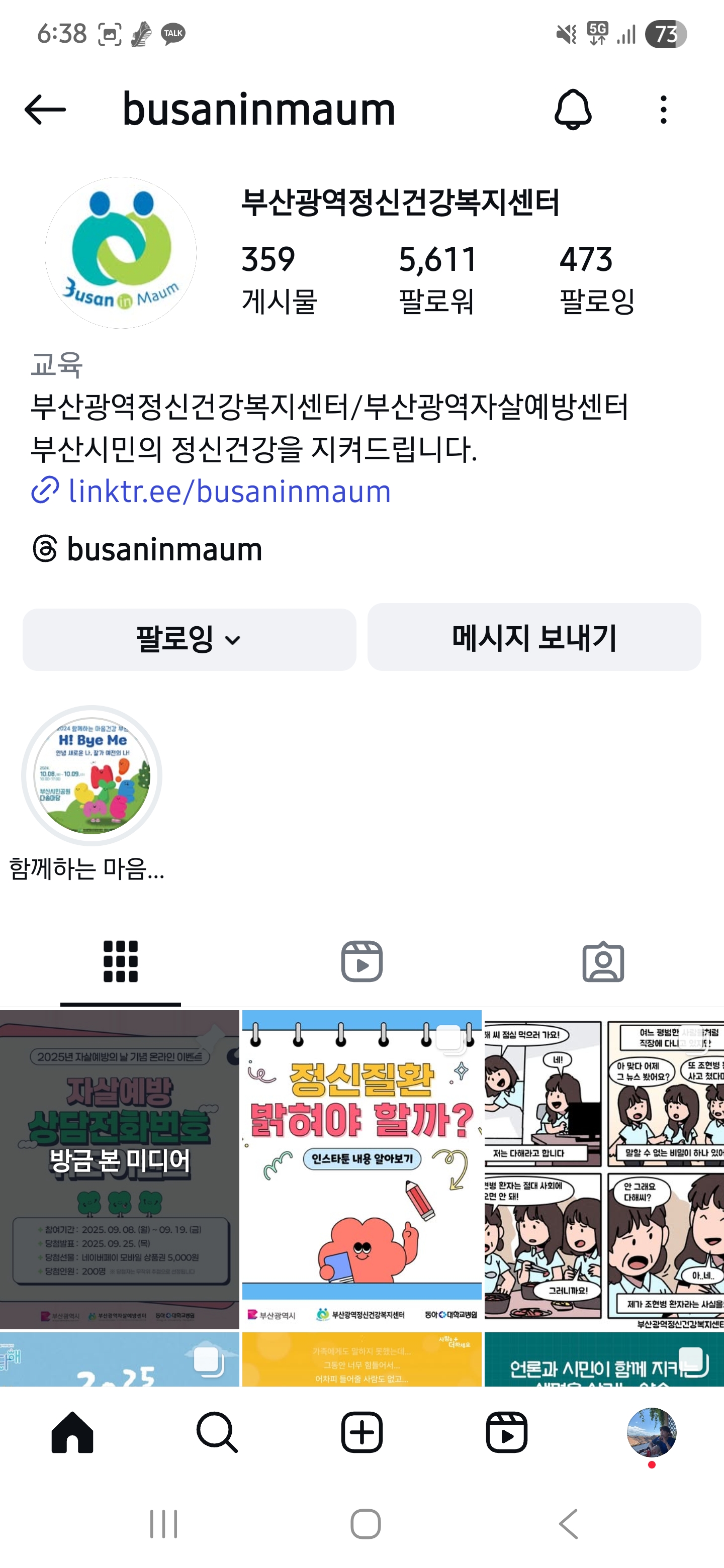The image size is (724, 1568).
Task: Open busaninmaum's Threads profile
Action: pos(164,549)
